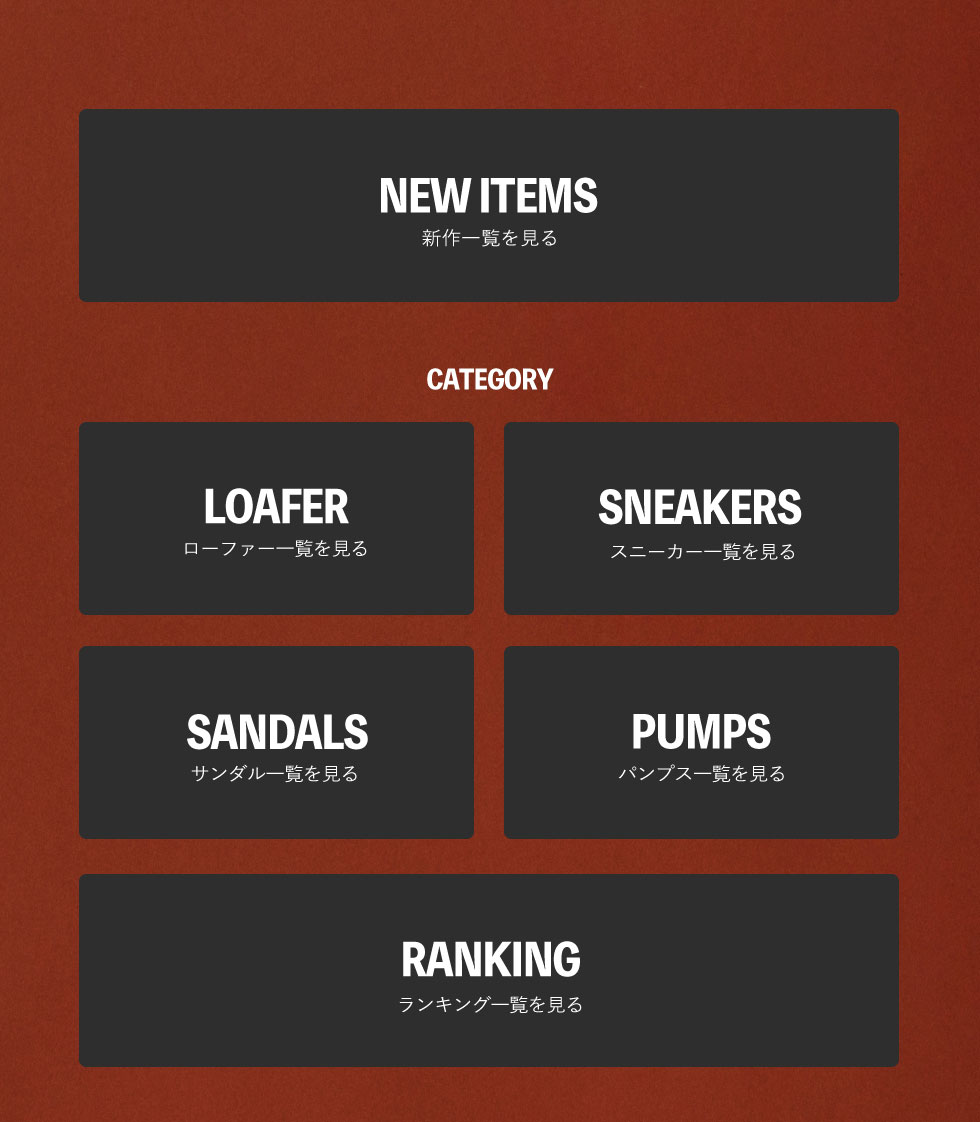980x1122 pixels.
Task: Open the RANKING list
Action: tap(489, 970)
